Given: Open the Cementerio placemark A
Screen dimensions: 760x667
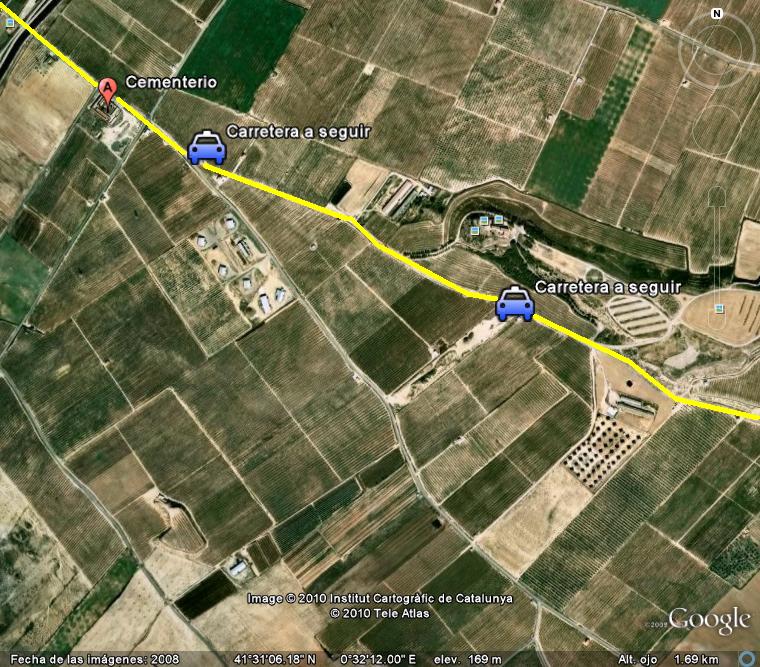Looking at the screenshot, I should pyautogui.click(x=107, y=90).
